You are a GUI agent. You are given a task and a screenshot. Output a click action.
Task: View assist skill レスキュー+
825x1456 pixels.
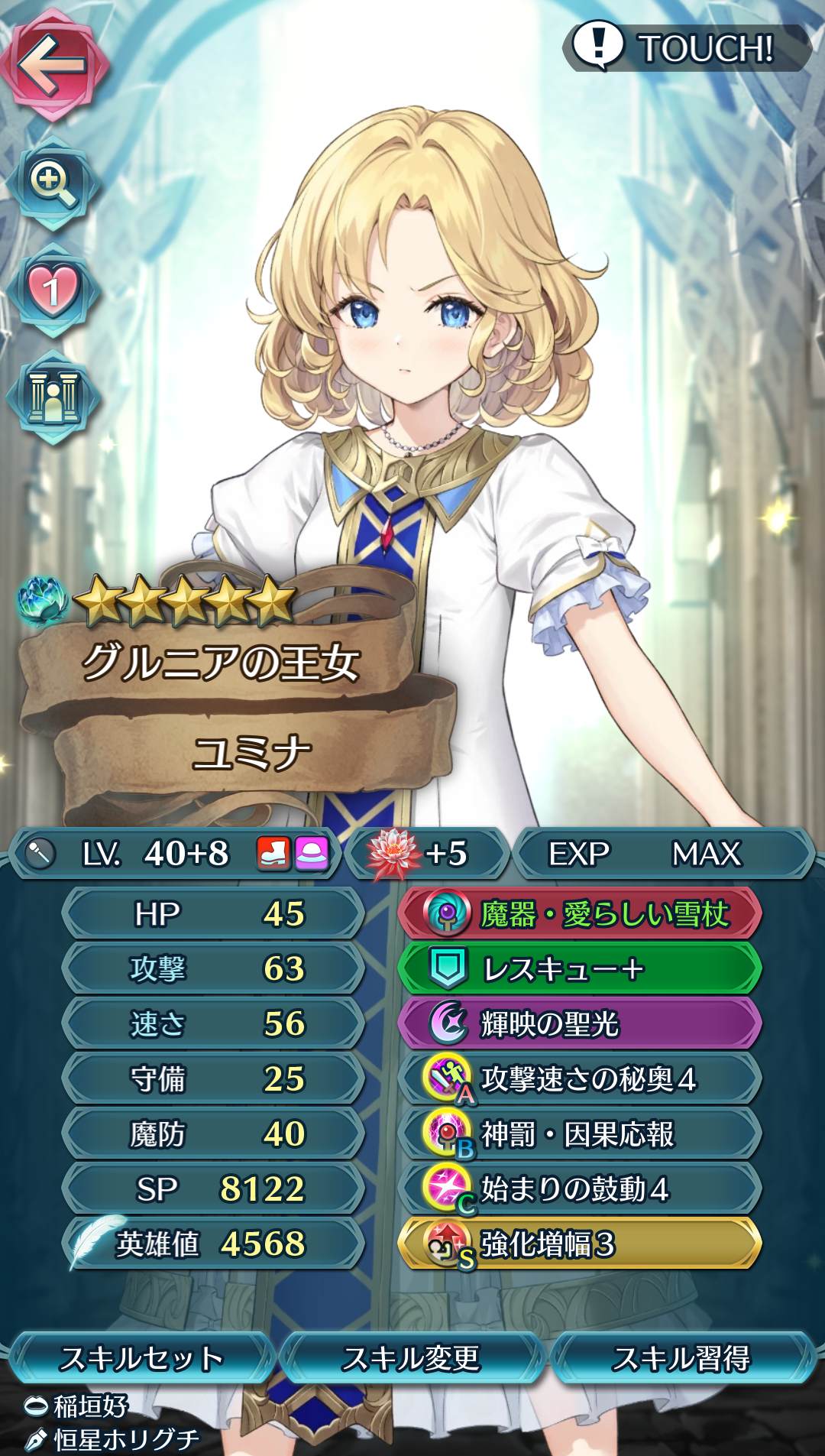tap(580, 968)
